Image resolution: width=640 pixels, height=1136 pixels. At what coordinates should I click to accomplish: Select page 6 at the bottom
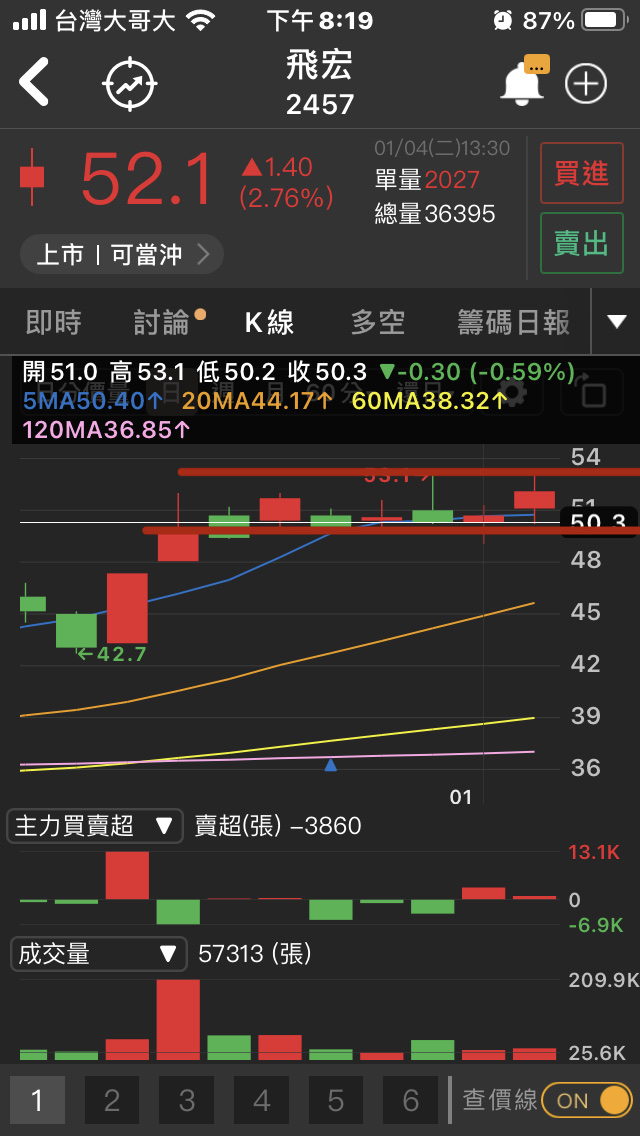tap(411, 1101)
